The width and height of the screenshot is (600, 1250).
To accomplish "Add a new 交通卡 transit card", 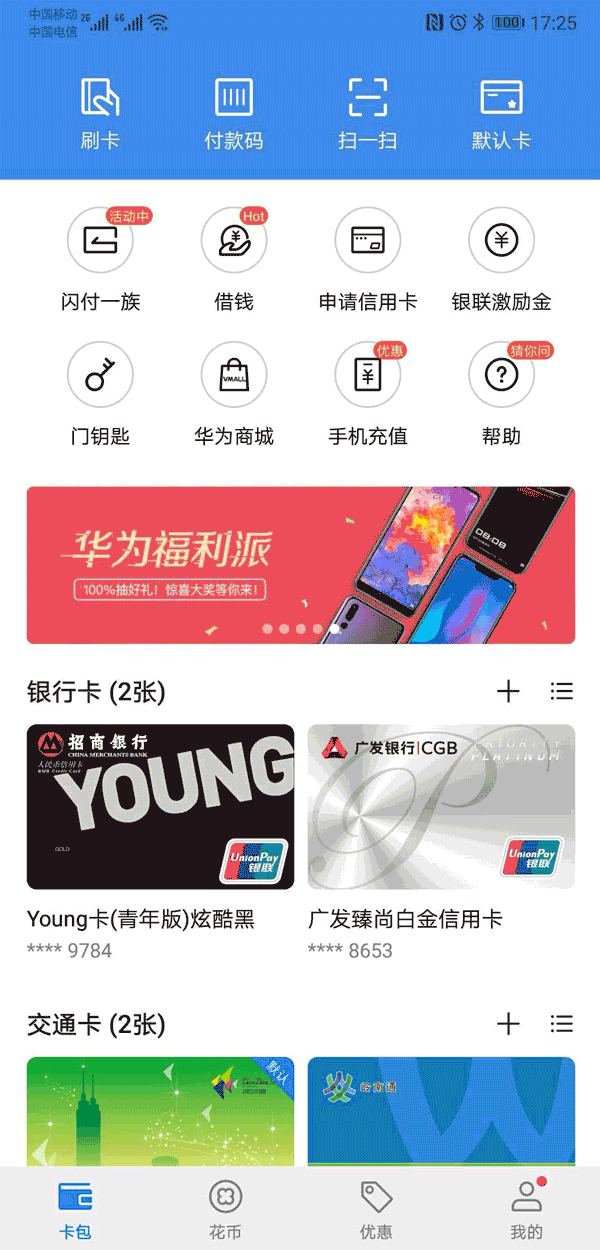I will point(509,1024).
